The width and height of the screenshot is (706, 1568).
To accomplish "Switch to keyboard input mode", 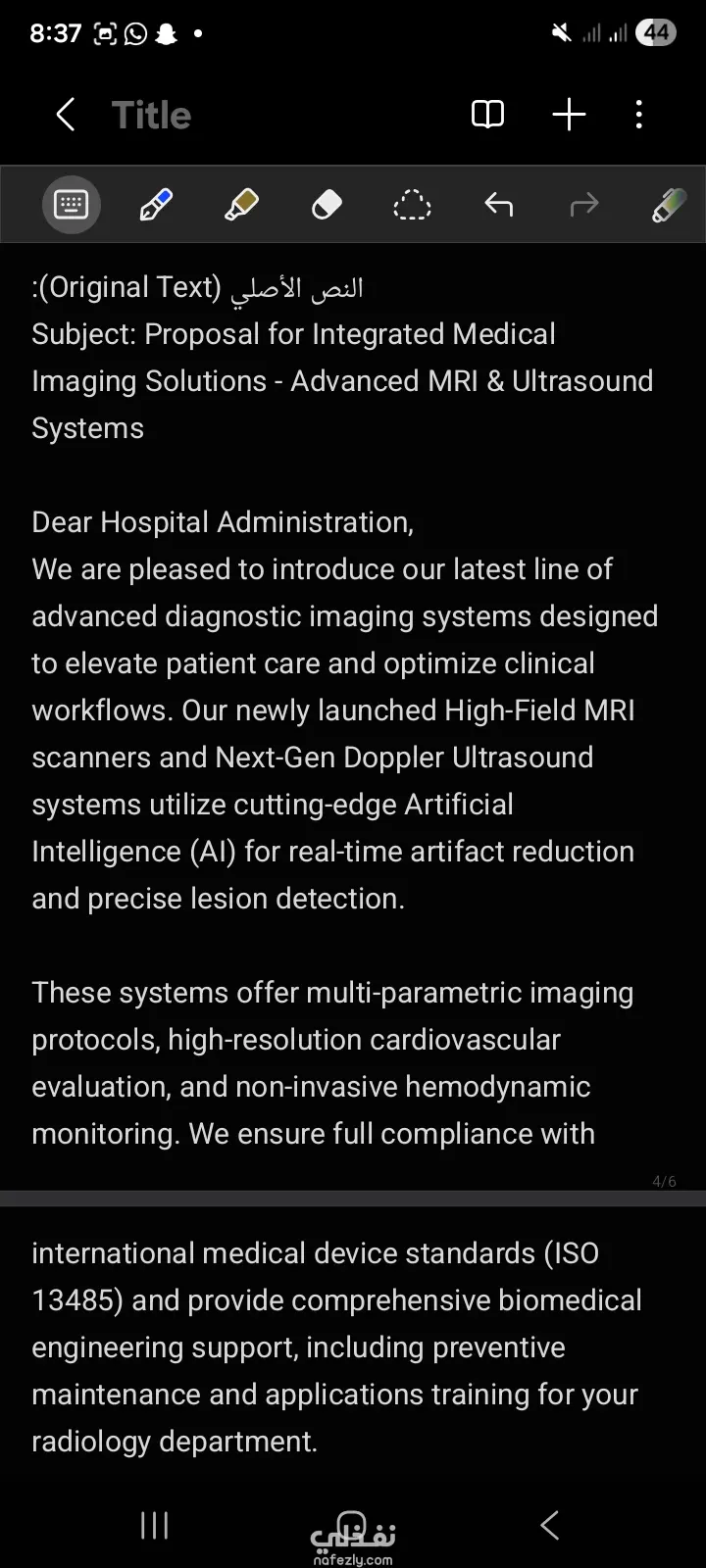I will point(71,205).
